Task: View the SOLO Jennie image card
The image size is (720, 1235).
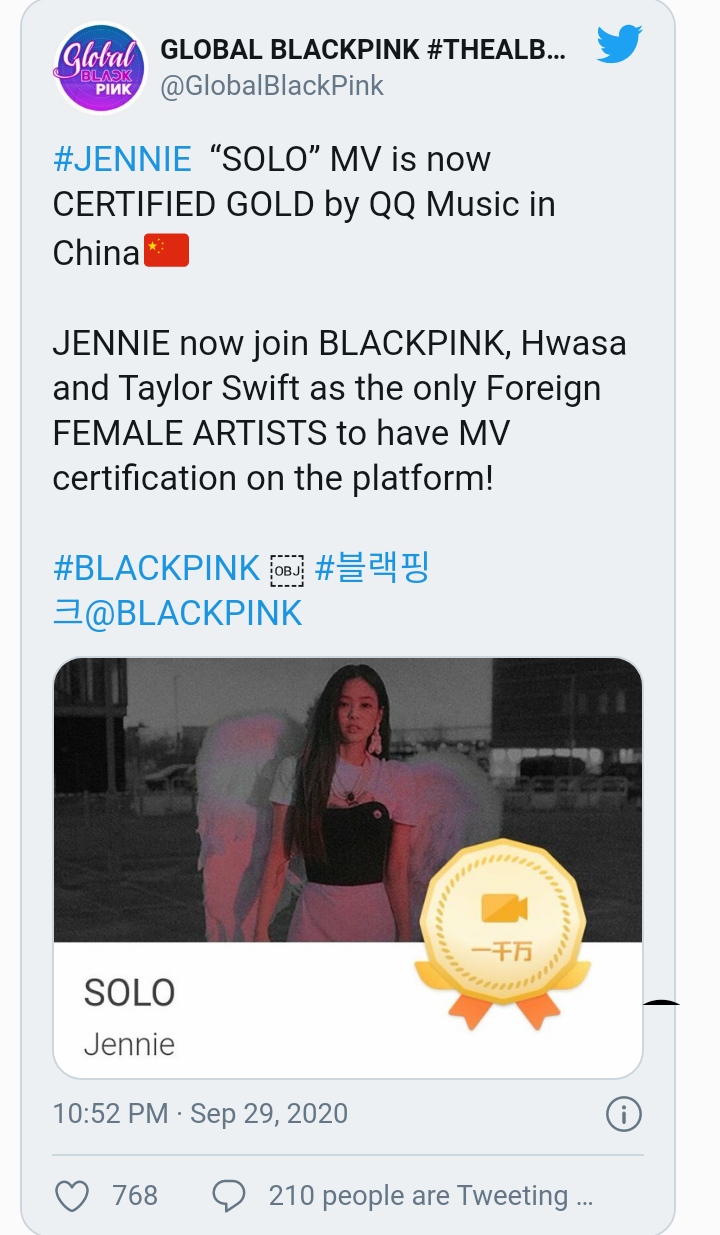Action: point(347,867)
